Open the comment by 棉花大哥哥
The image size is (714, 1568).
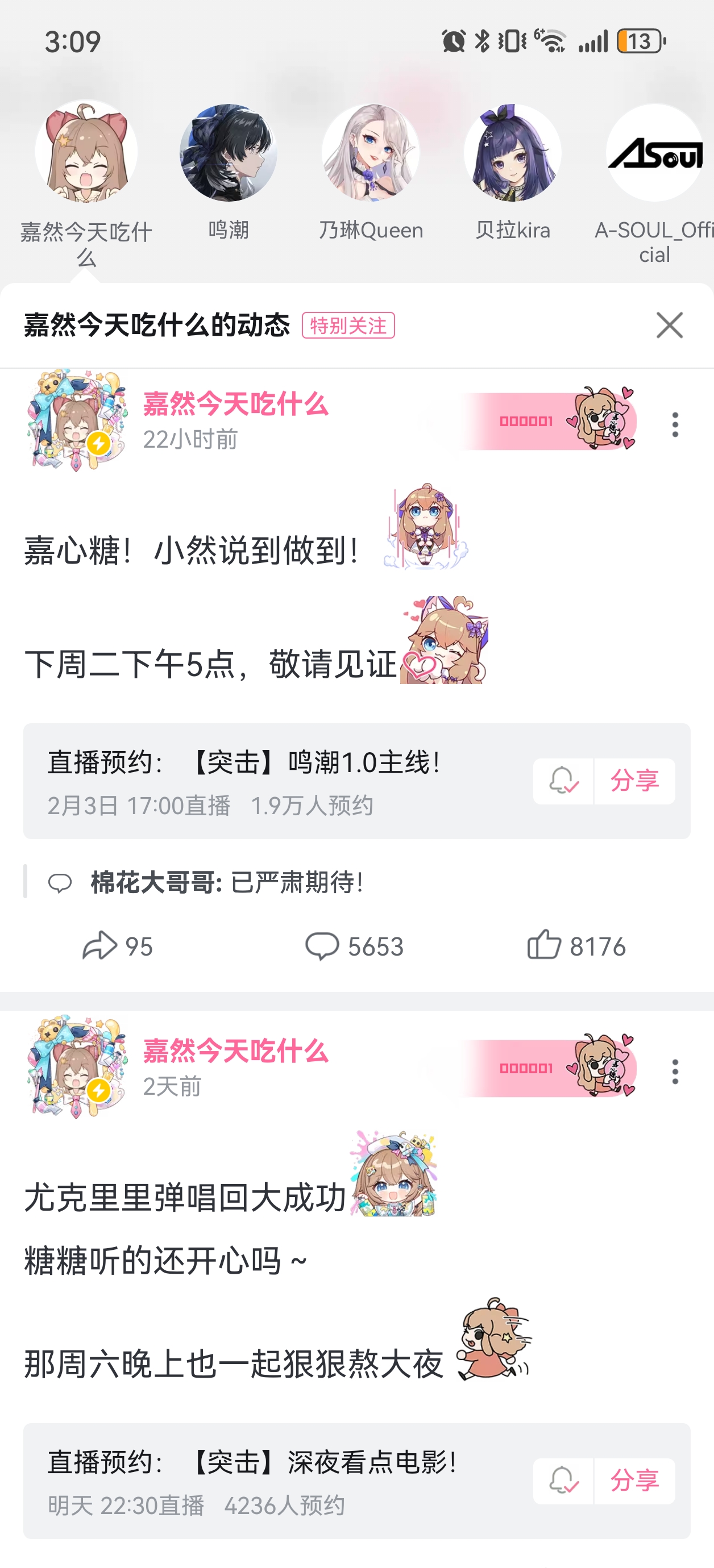tap(227, 882)
